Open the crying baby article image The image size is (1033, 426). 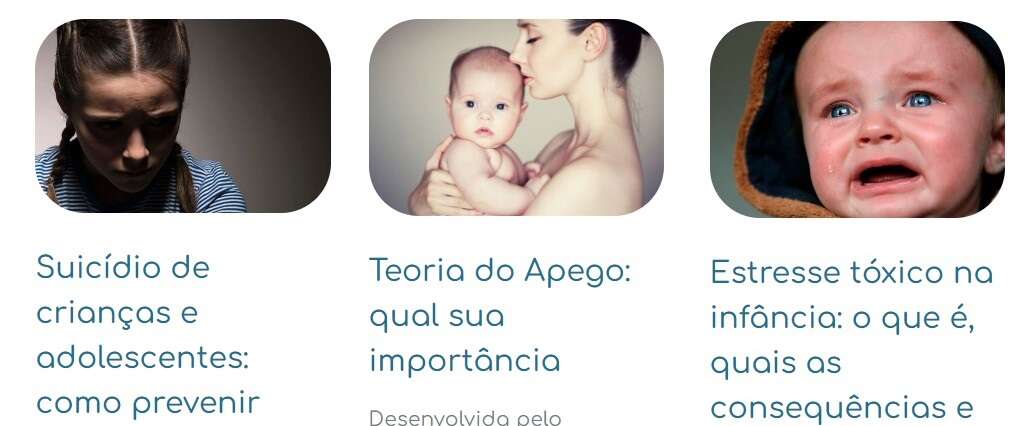(857, 120)
